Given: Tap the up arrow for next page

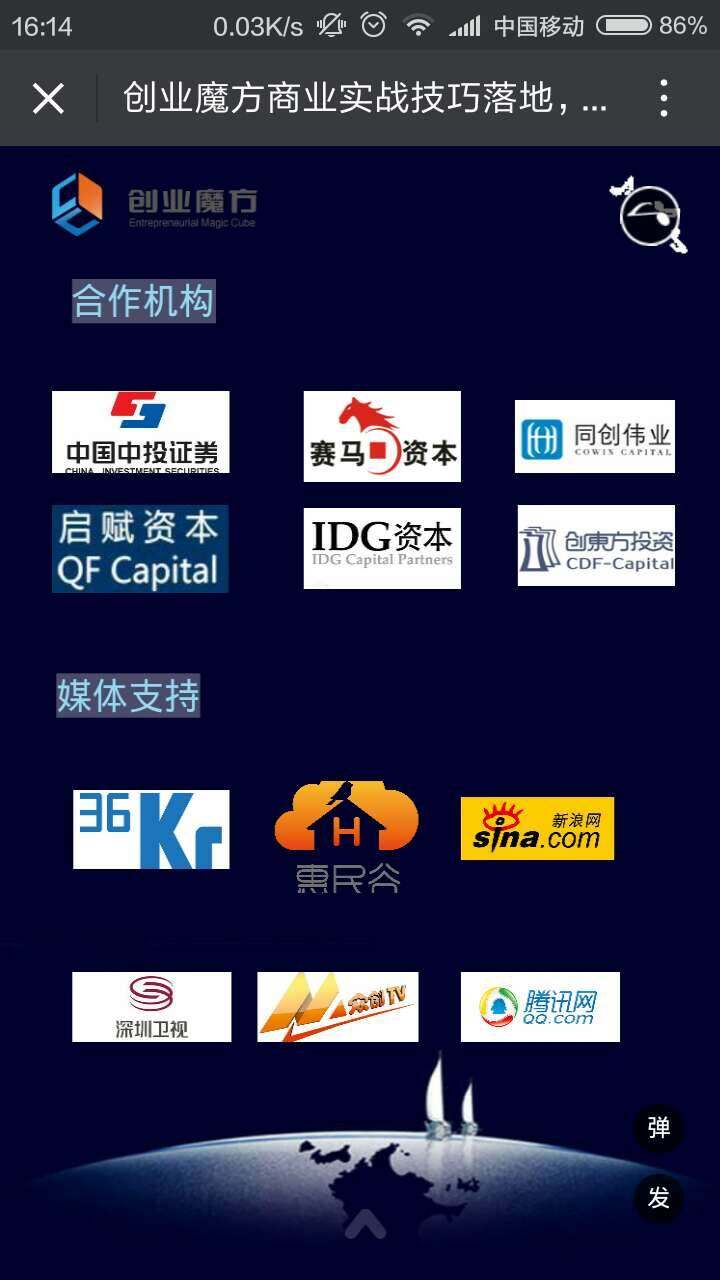Looking at the screenshot, I should coord(366,1224).
